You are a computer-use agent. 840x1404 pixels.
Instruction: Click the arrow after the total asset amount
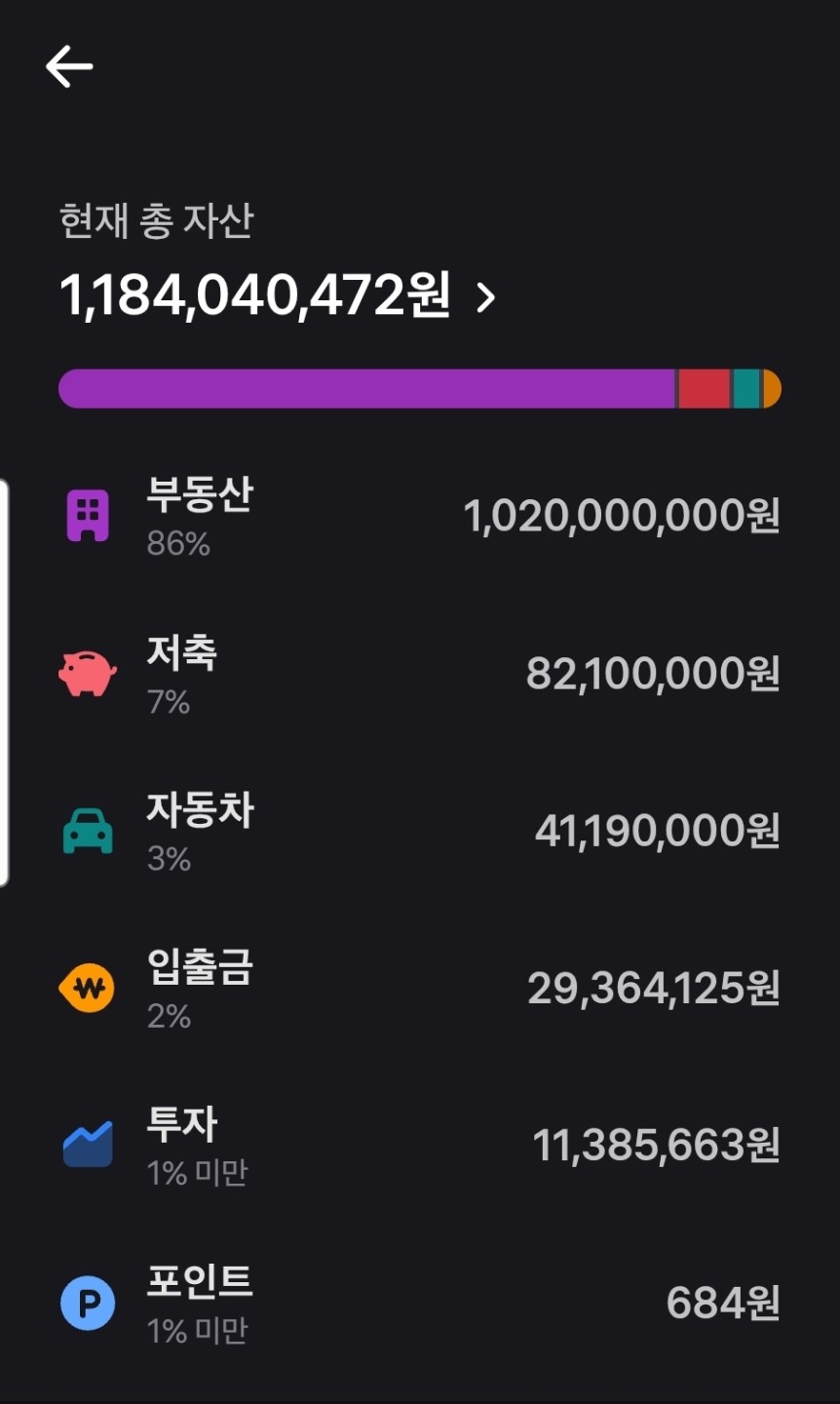pos(484,297)
